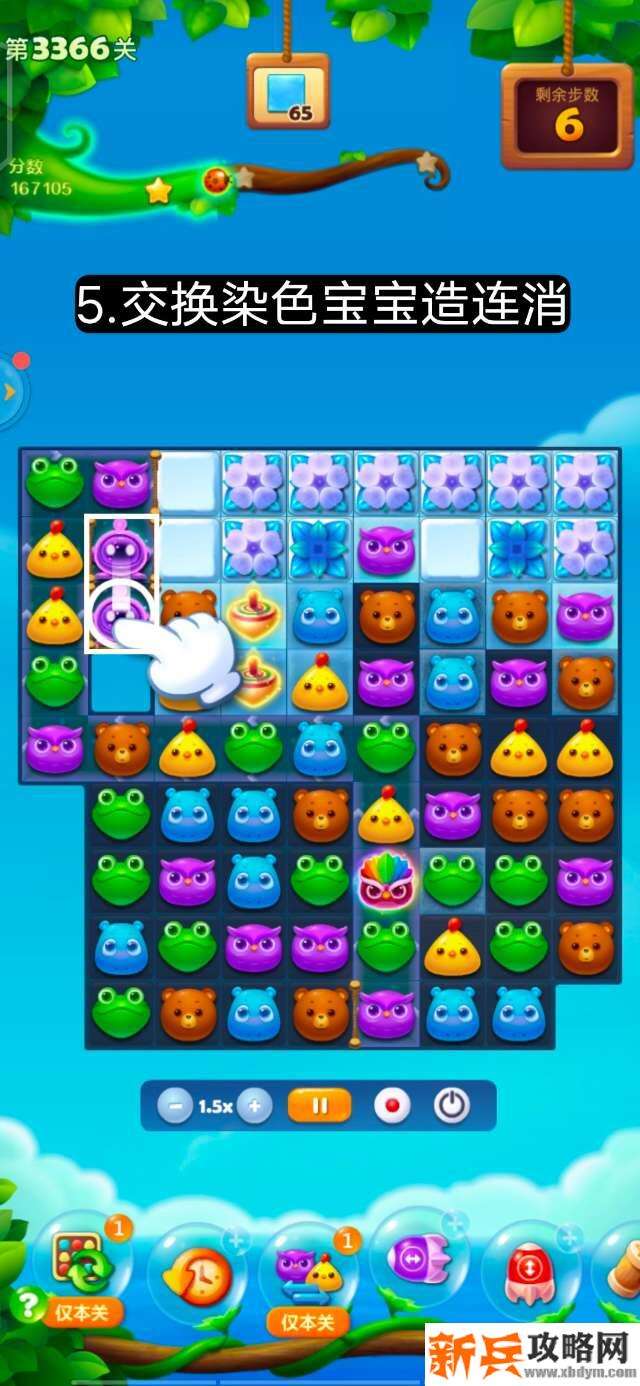Screen dimensions: 640x1386
Task: Tap the power button on the control bar
Action: pyautogui.click(x=452, y=1106)
